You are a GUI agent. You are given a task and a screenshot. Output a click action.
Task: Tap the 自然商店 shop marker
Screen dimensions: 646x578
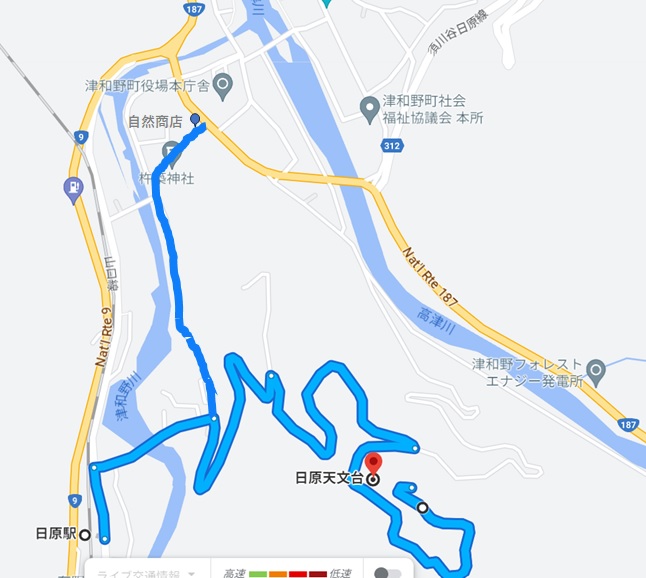pyautogui.click(x=195, y=118)
